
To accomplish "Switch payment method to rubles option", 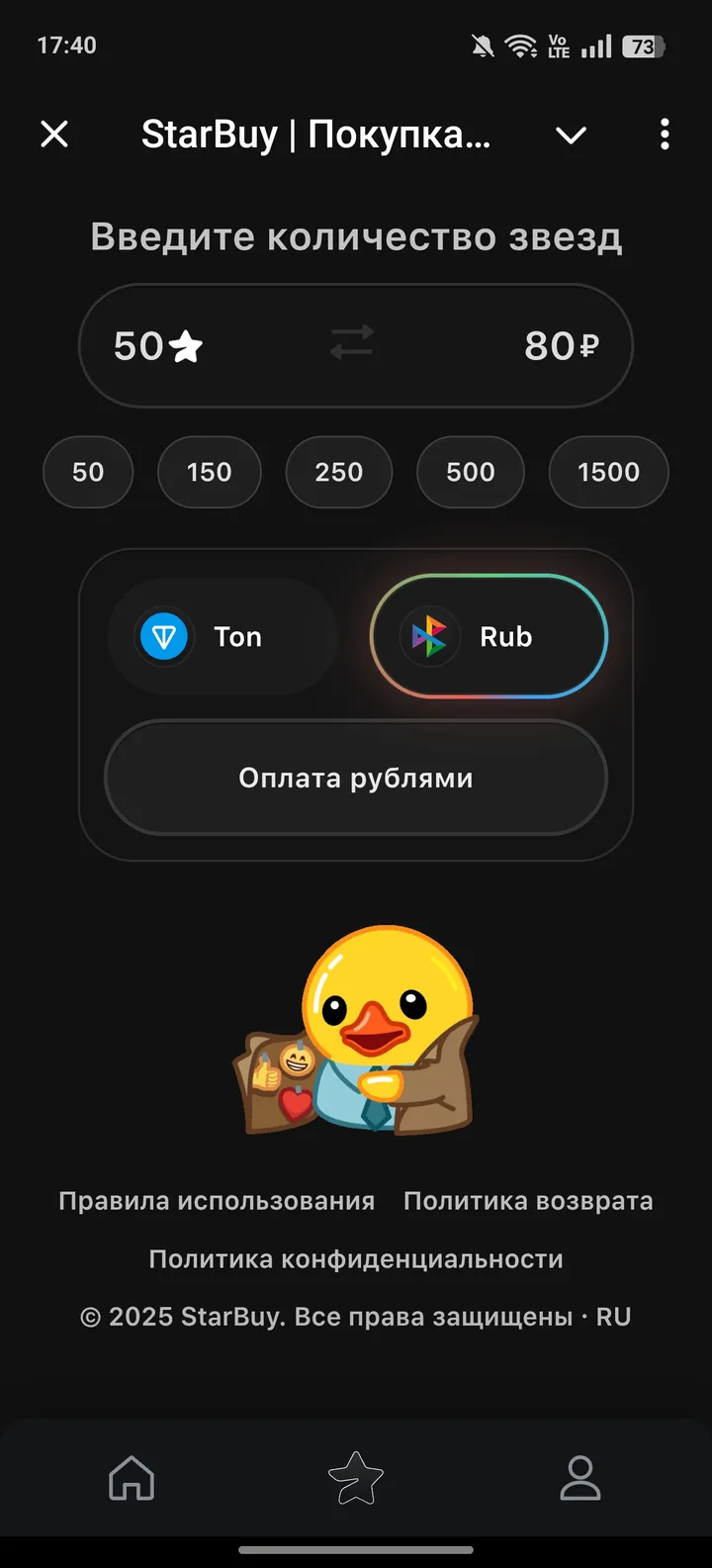I will coord(356,778).
